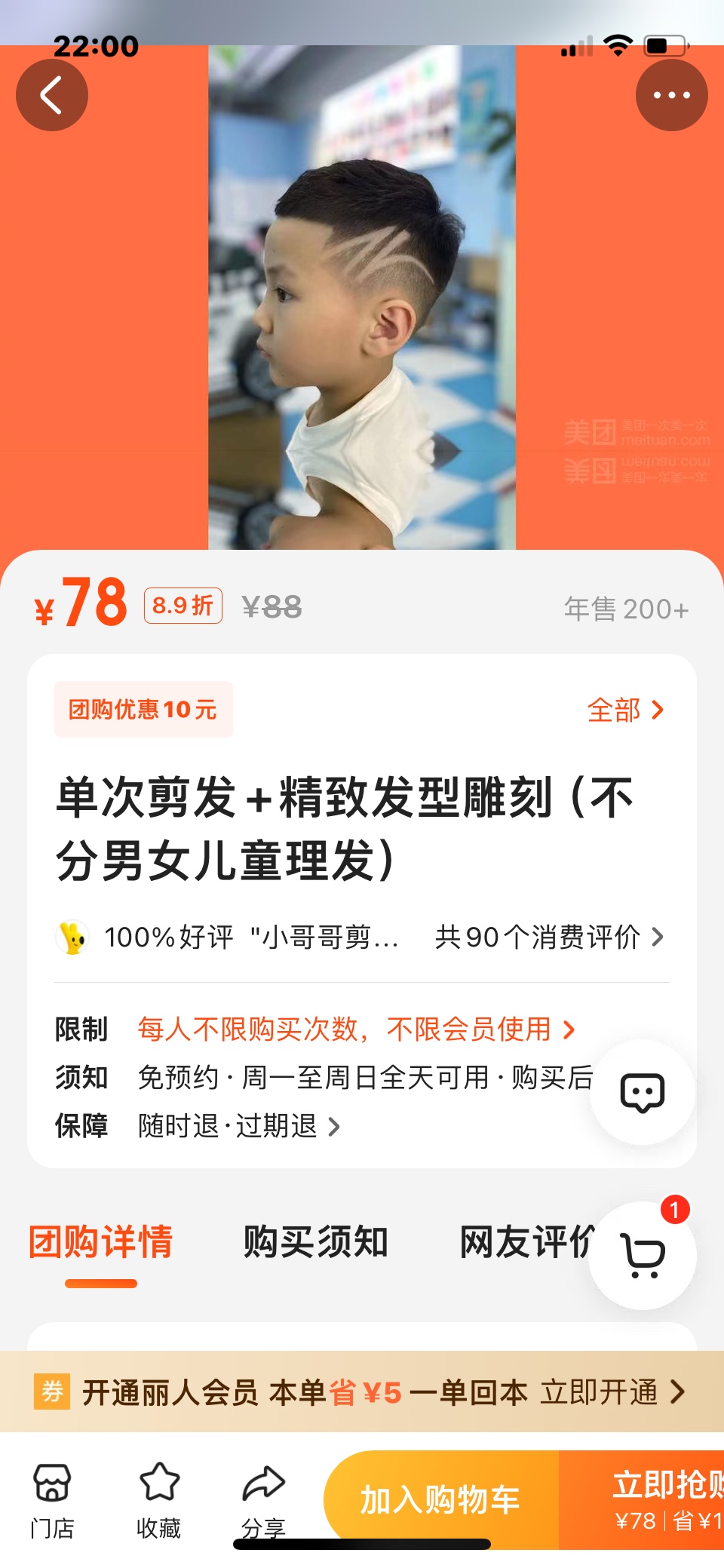Go back using the top-left arrow
The image size is (724, 1568).
coord(51,96)
